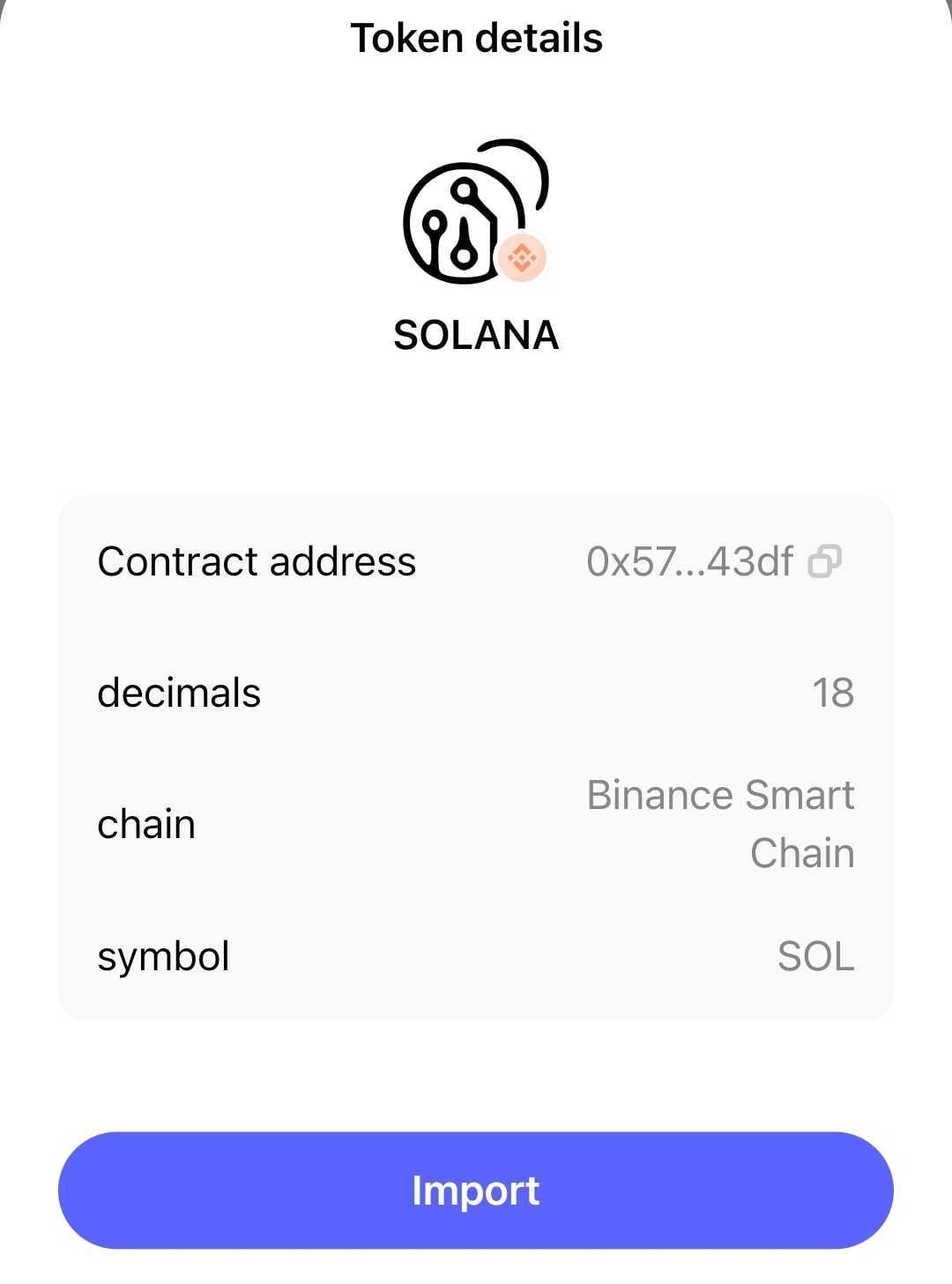Click the SOLANA token logo
Image resolution: width=952 pixels, height=1284 pixels.
(476, 212)
